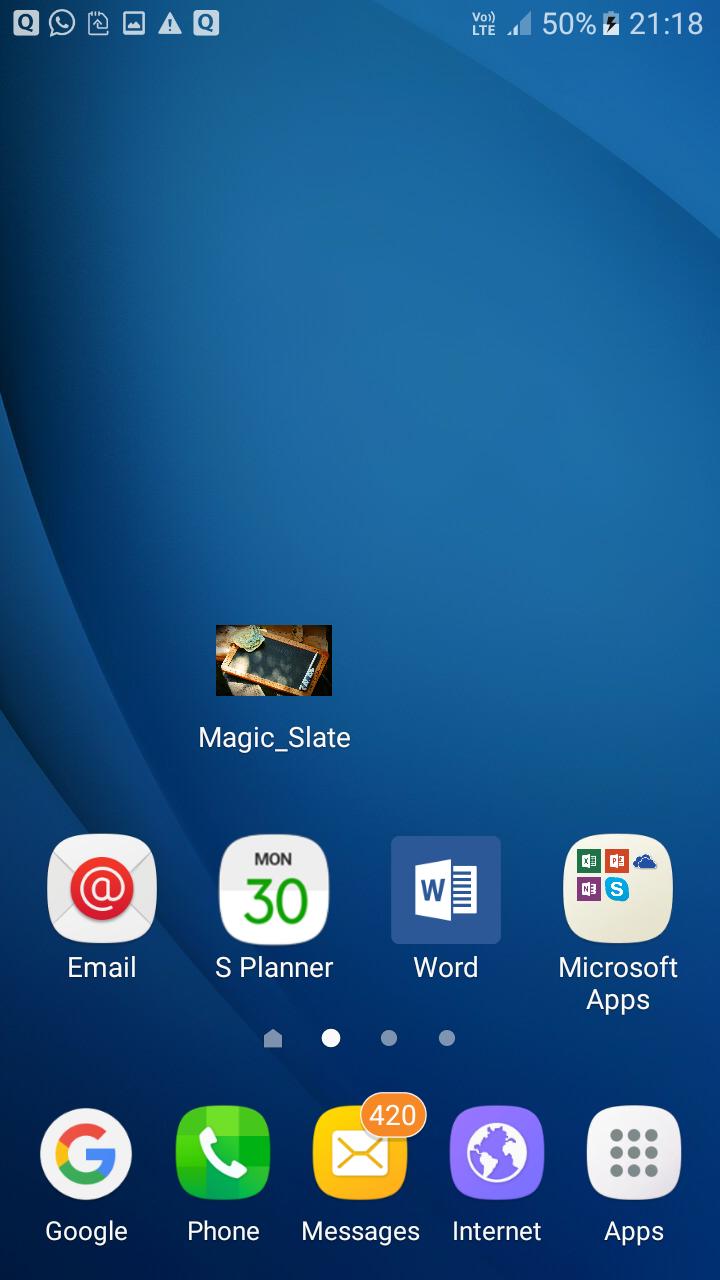The image size is (720, 1280).
Task: Launch the Internet browser
Action: [497, 1154]
